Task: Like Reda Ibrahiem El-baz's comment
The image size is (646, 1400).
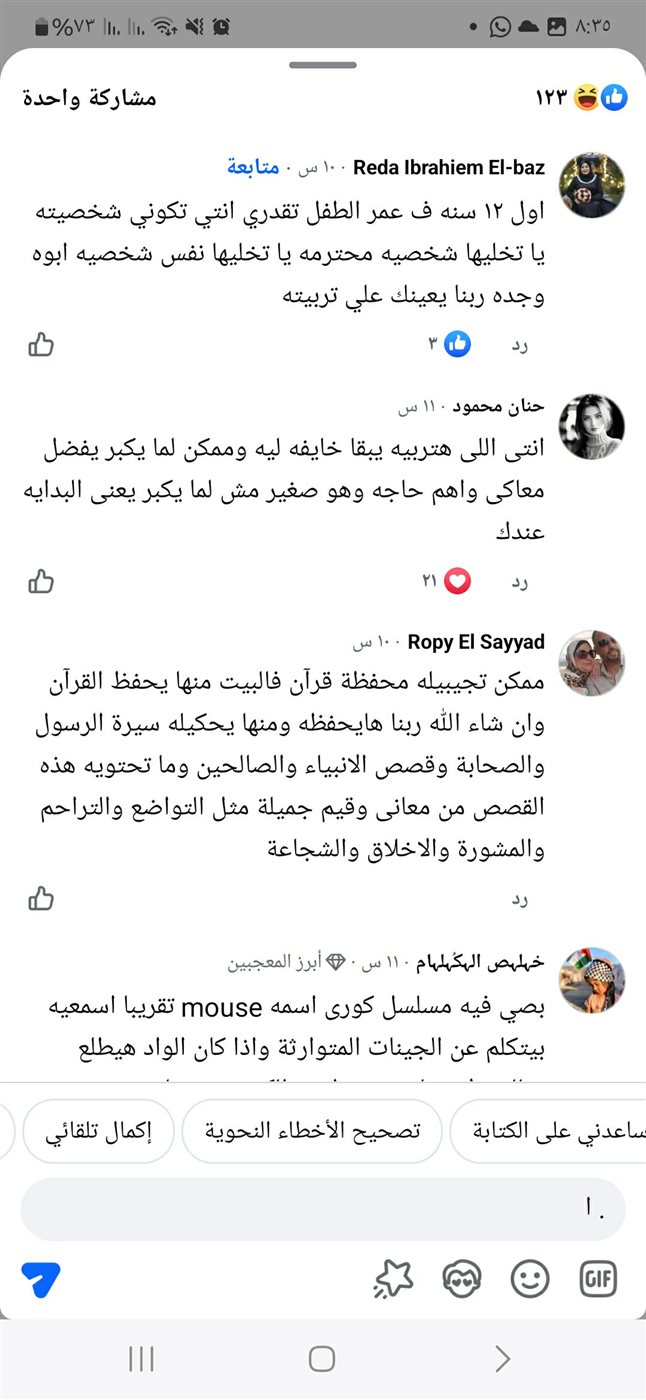Action: (41, 346)
